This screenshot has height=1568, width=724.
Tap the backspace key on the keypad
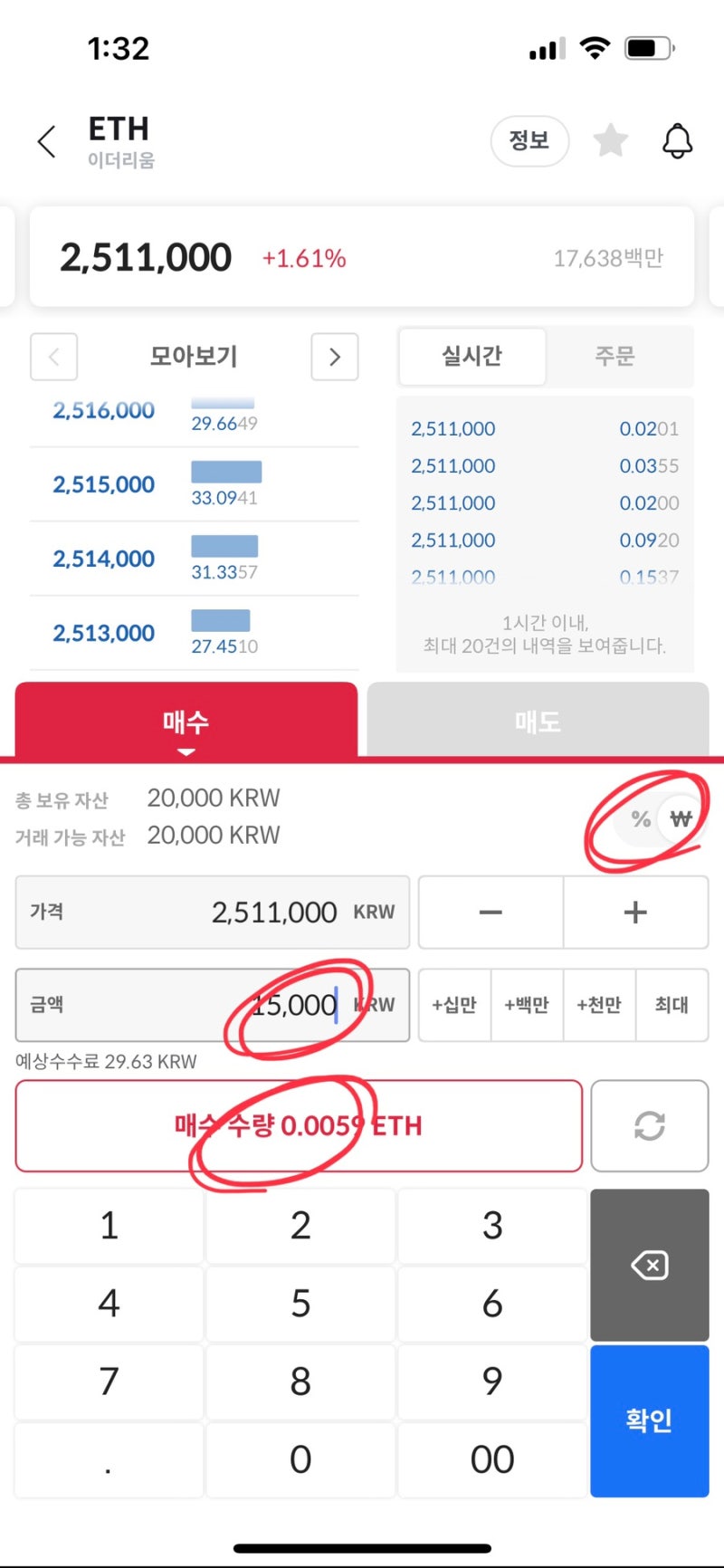(649, 1265)
